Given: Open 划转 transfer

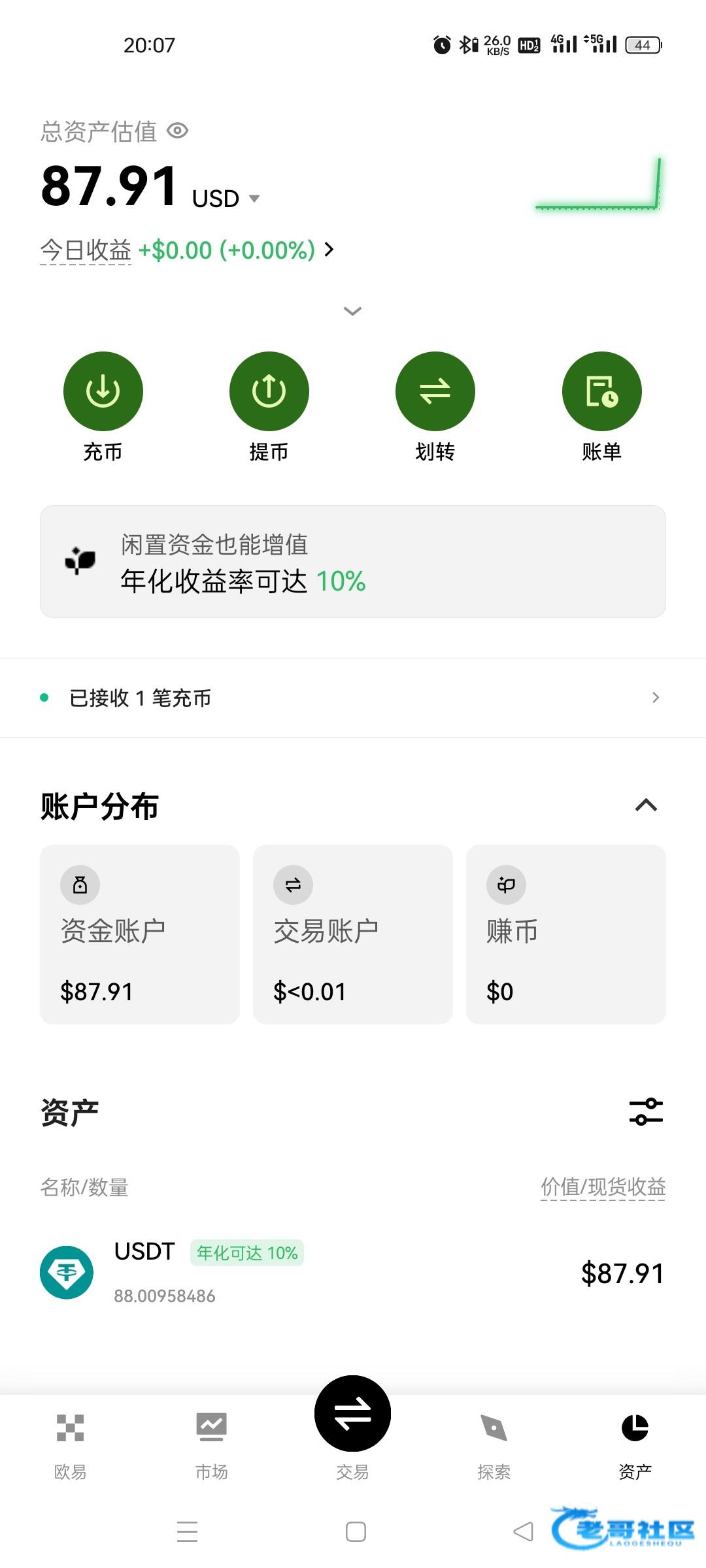Looking at the screenshot, I should [435, 391].
